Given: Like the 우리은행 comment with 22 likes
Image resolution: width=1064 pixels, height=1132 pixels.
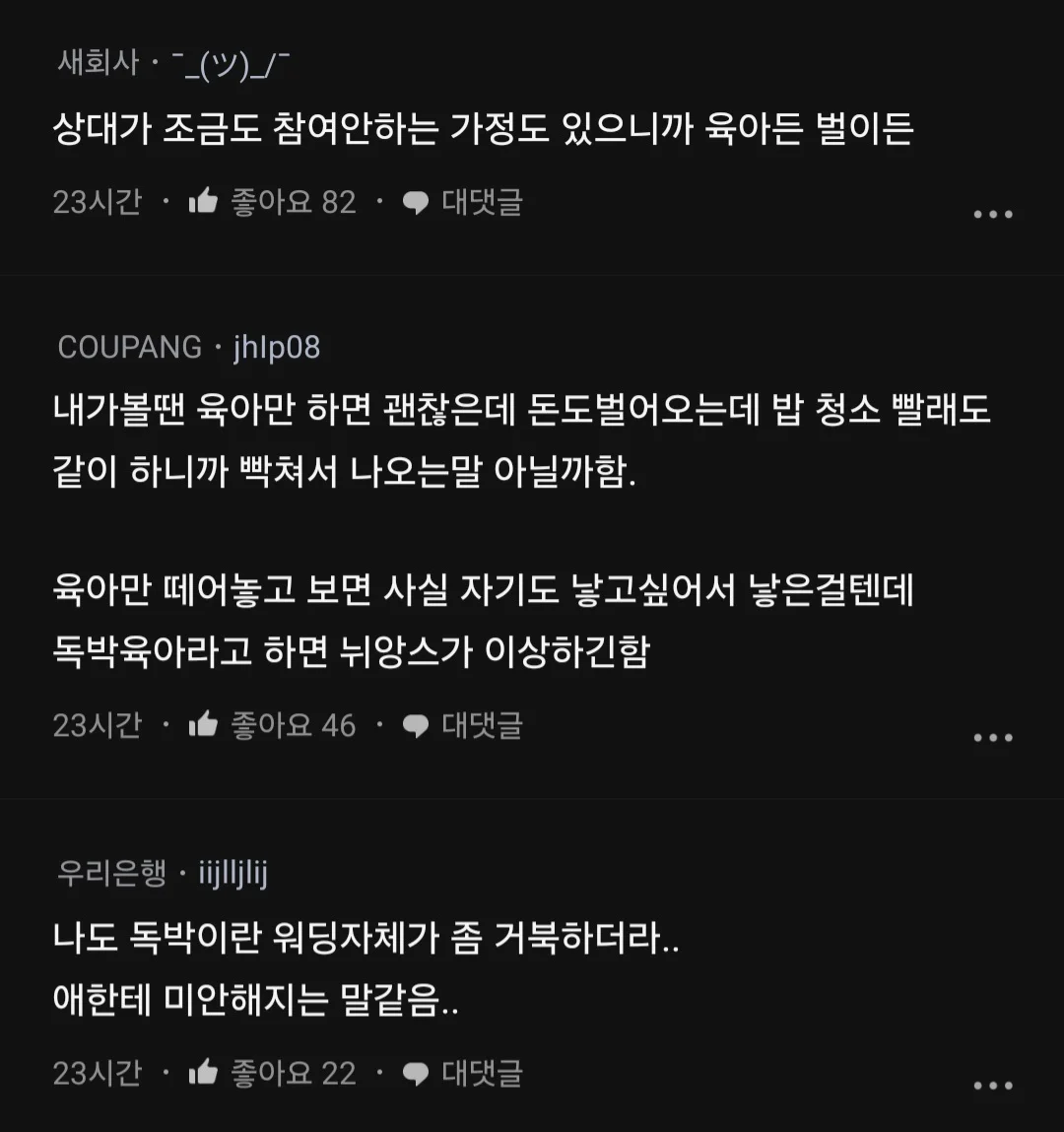Looking at the screenshot, I should pyautogui.click(x=203, y=1072).
